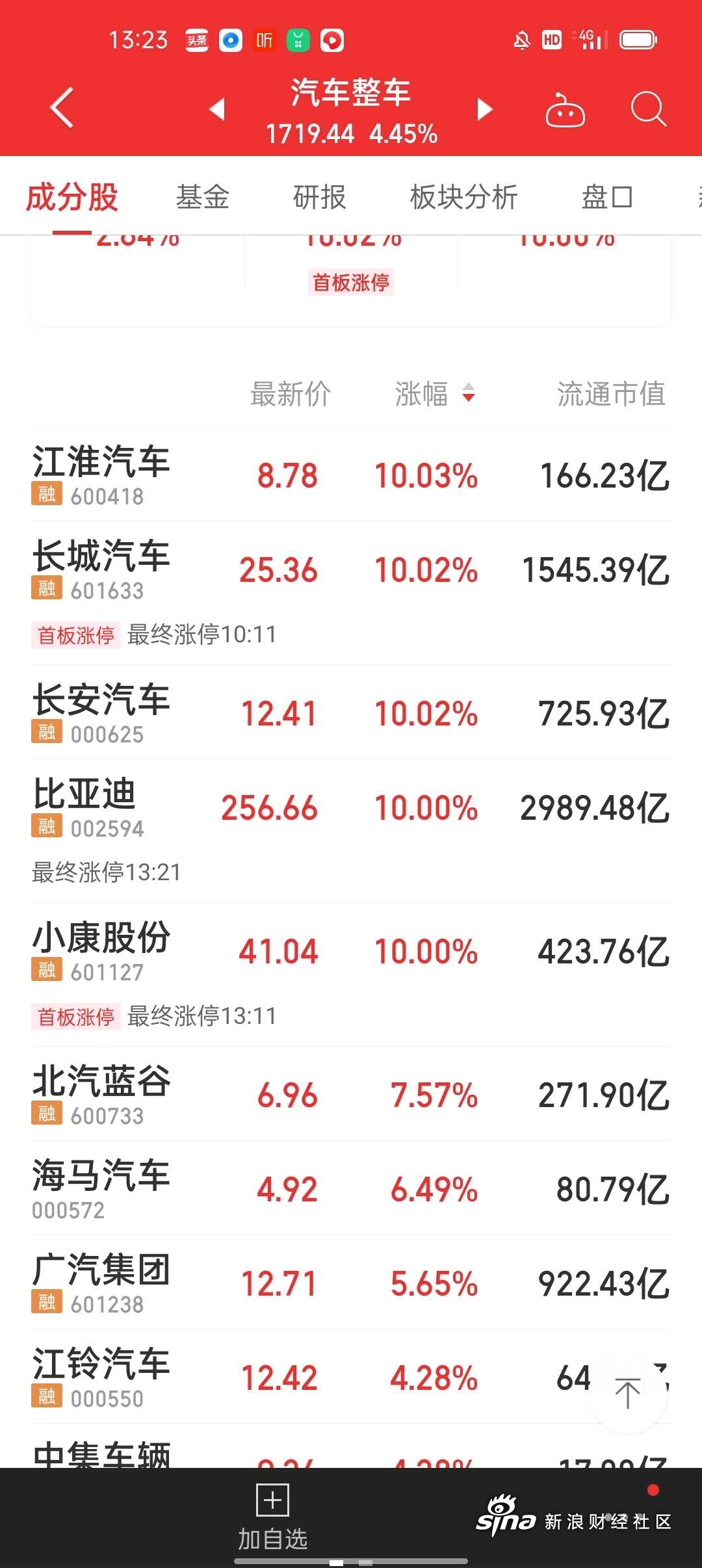This screenshot has width=702, height=1568.
Task: Open 江淮汽车 600418 stock row
Action: pos(351,475)
